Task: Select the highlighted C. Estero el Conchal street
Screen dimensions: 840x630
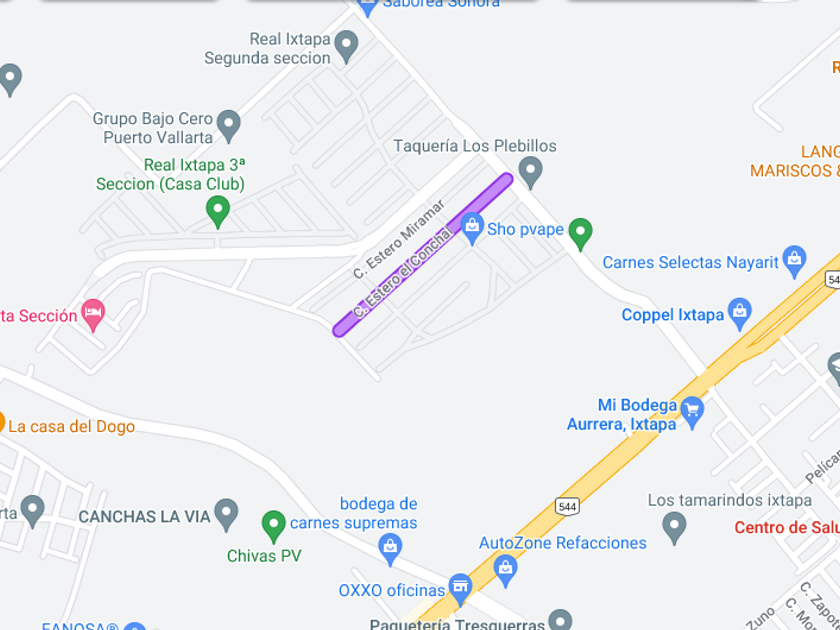Action: point(423,255)
